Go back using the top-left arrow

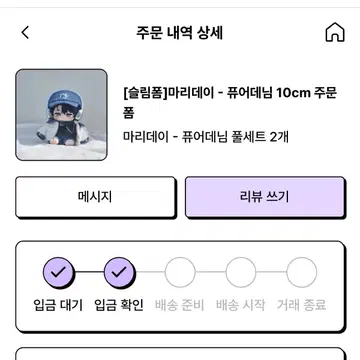tap(25, 33)
